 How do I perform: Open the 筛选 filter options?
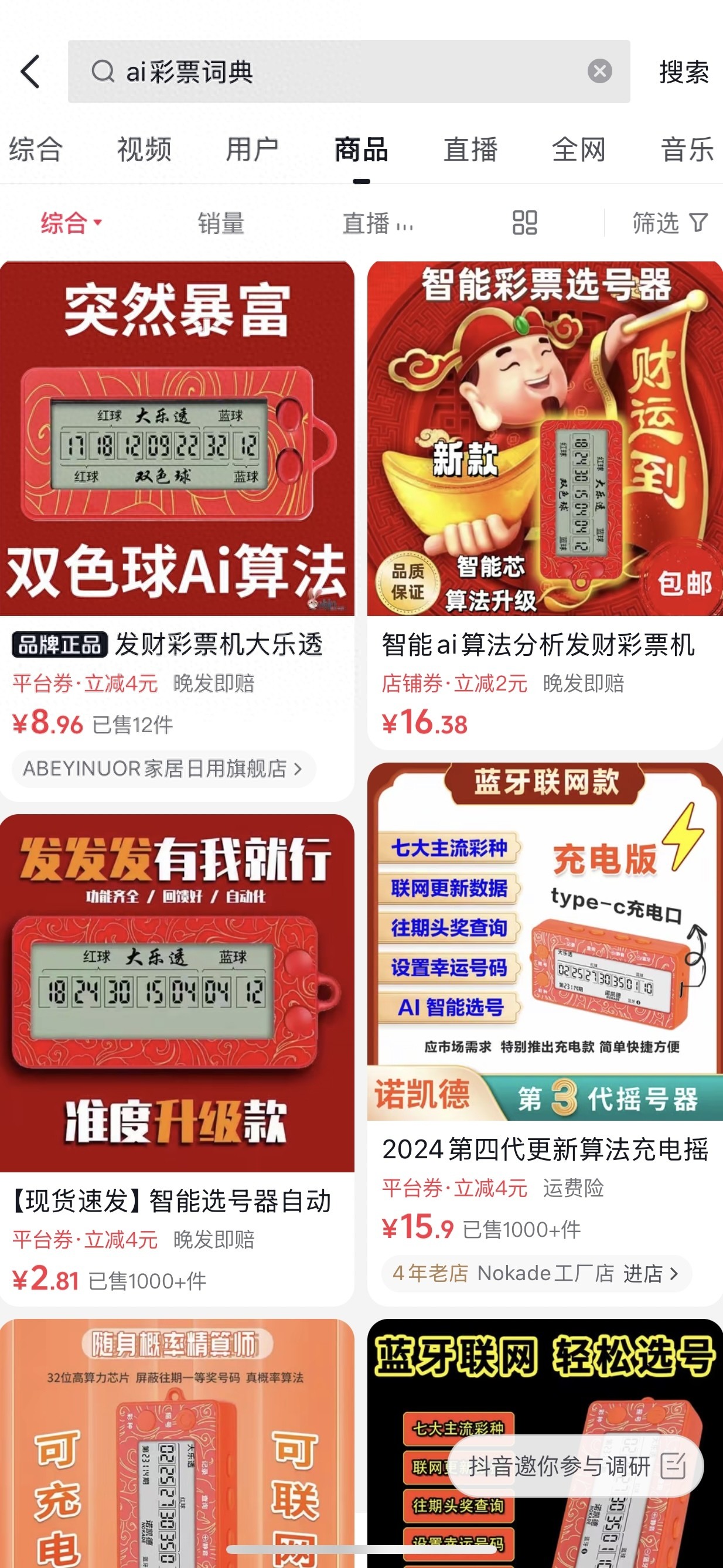[x=670, y=223]
